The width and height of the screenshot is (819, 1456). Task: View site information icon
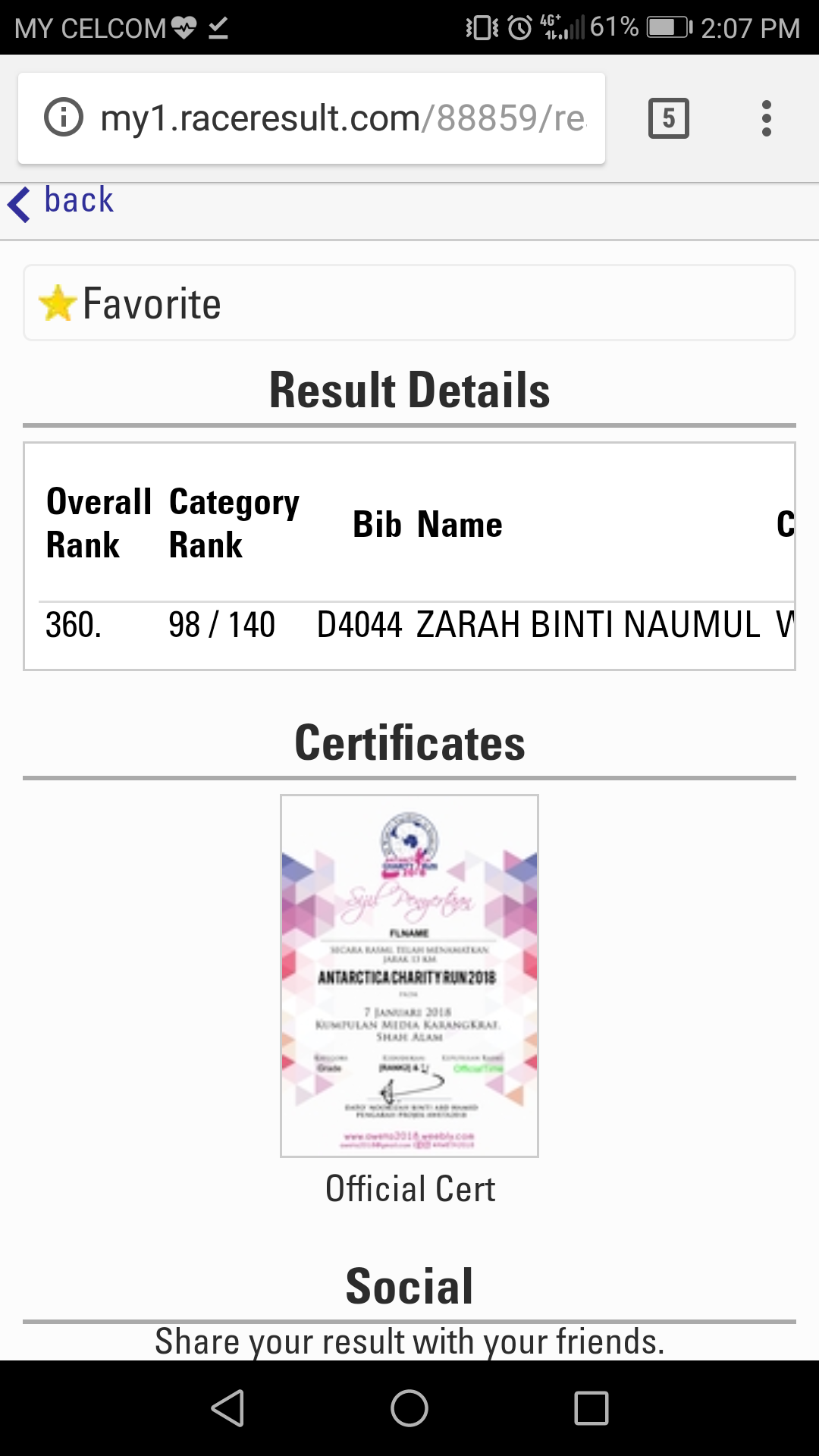pos(64,118)
